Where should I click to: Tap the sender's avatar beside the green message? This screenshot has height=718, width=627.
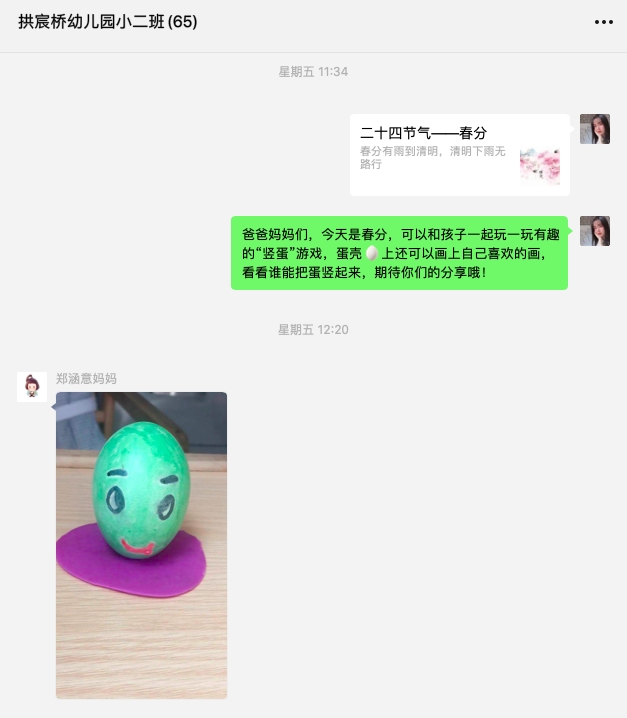pyautogui.click(x=595, y=231)
